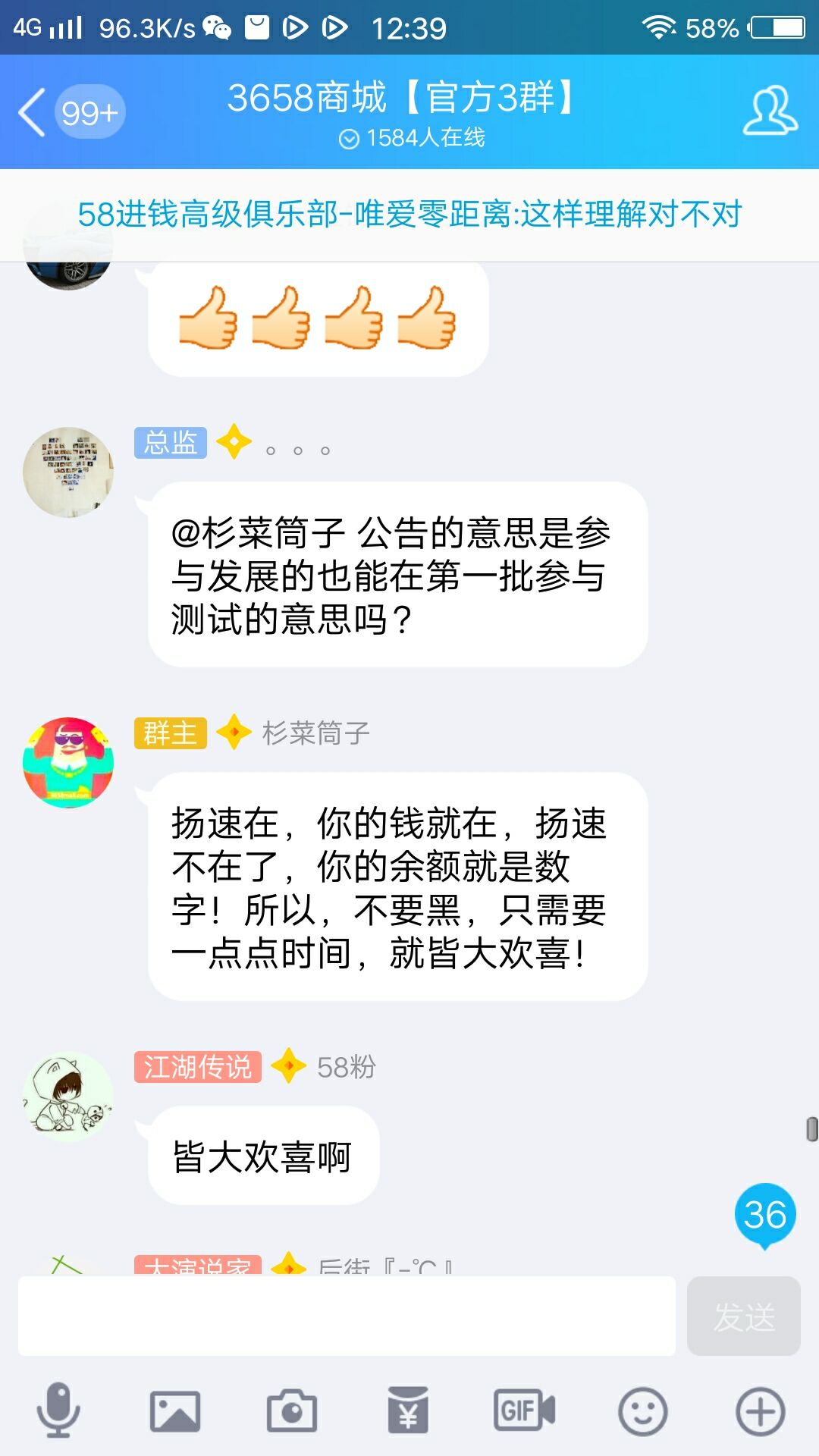The height and width of the screenshot is (1456, 819).
Task: Open the image gallery picker
Action: point(175,1410)
